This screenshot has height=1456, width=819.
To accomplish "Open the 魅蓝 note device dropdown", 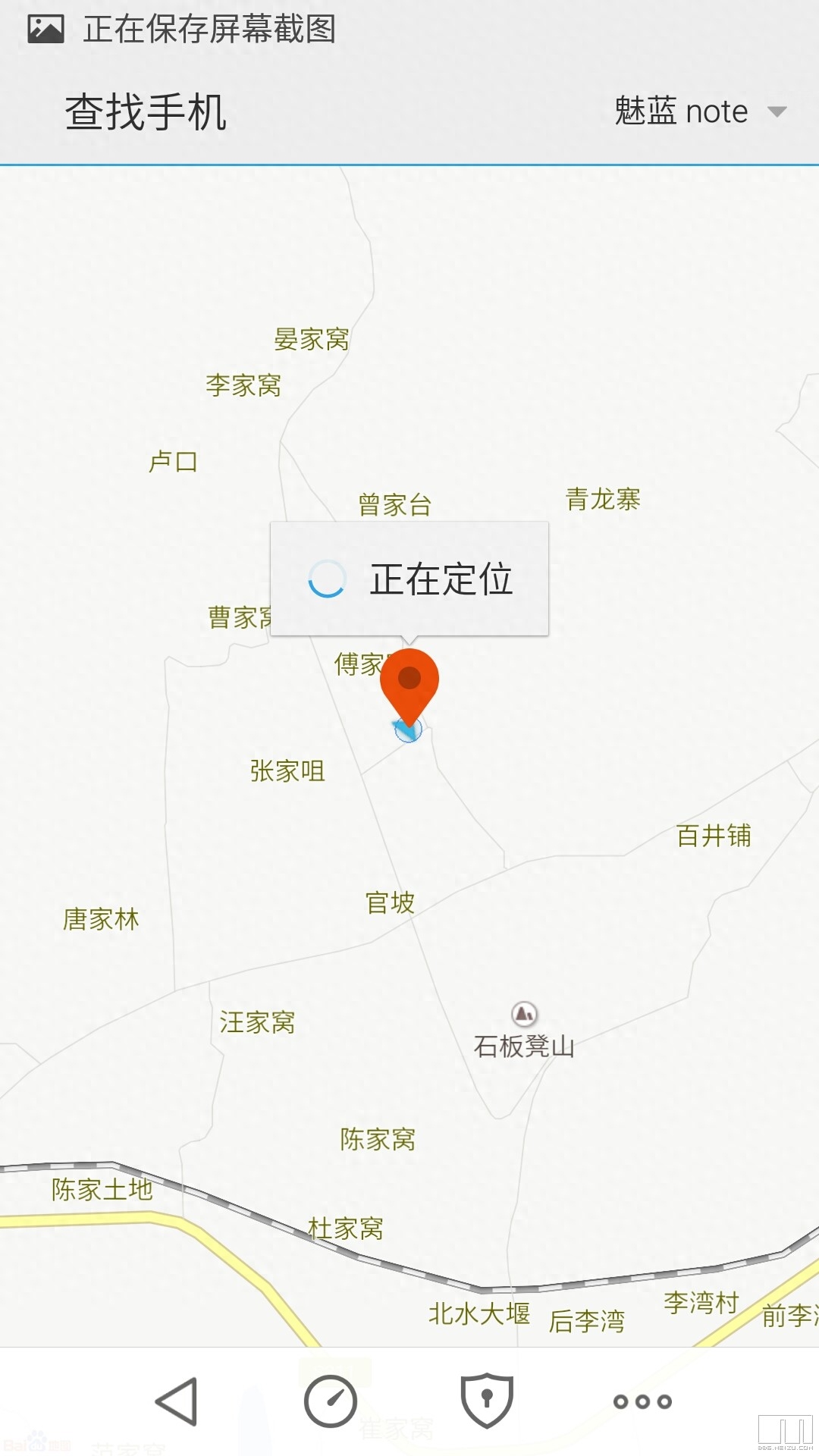I will point(701,112).
